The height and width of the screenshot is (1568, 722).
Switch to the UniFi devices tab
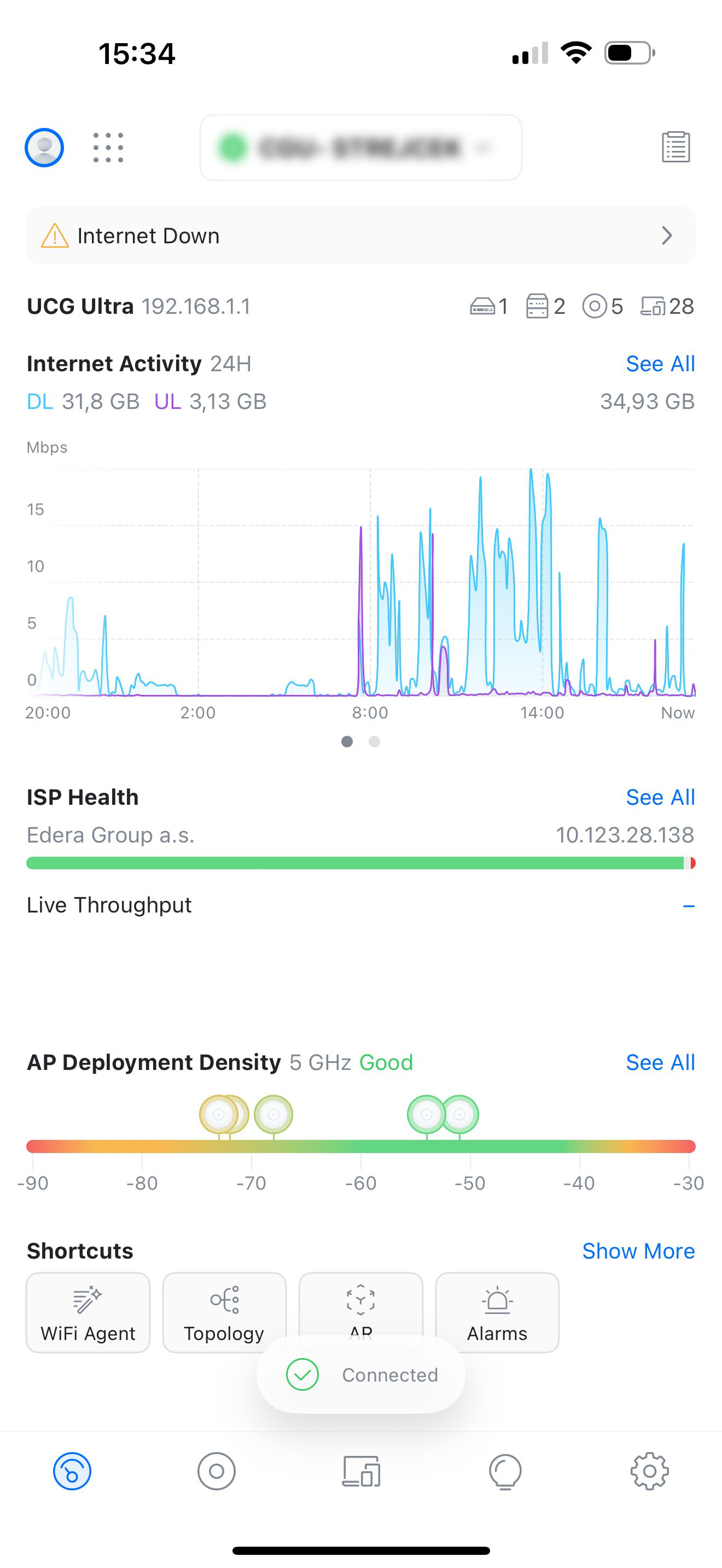(x=216, y=1471)
